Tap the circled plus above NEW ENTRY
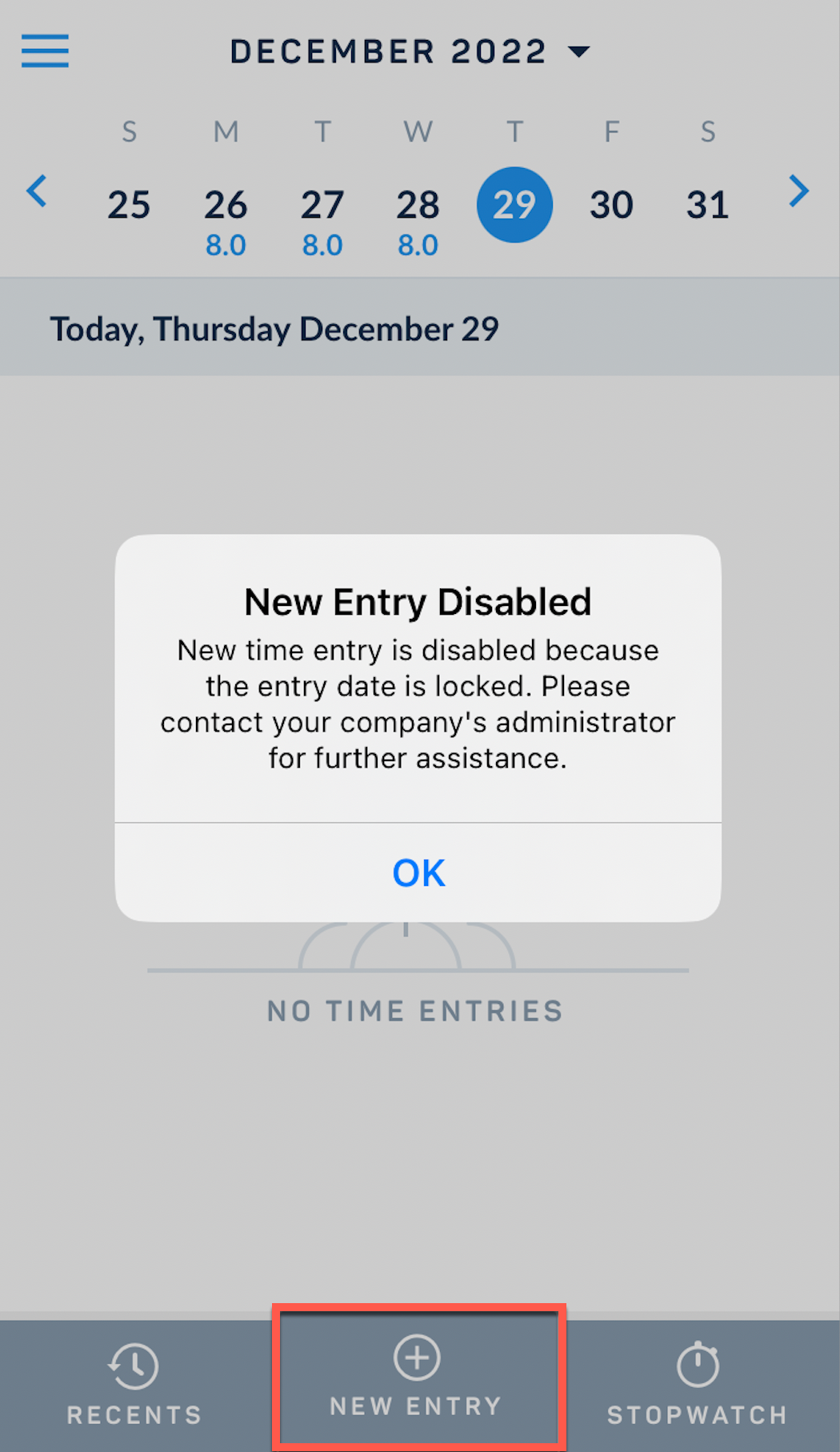840x1452 pixels. click(416, 1357)
